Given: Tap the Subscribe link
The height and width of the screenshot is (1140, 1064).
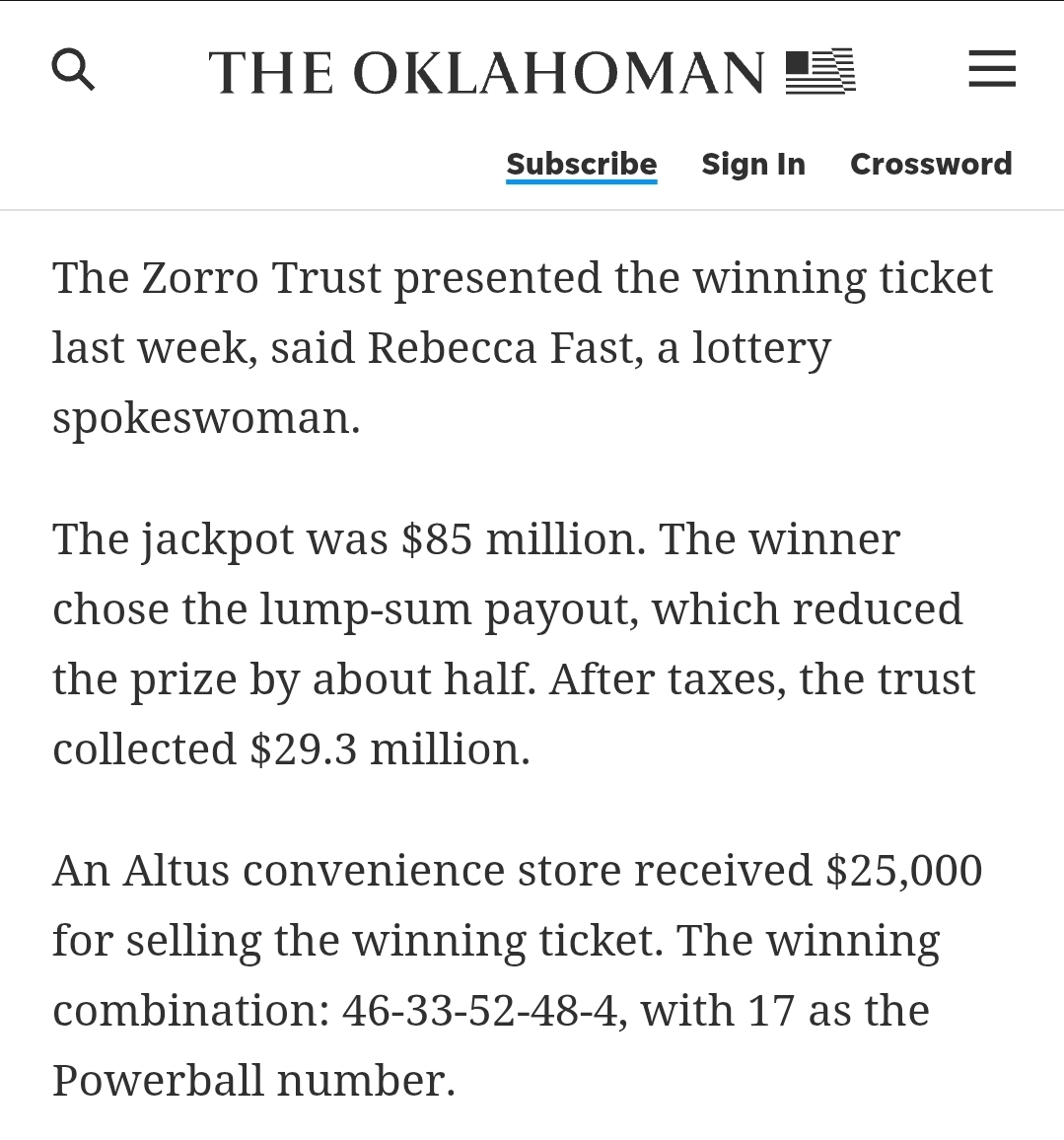Looking at the screenshot, I should tap(581, 164).
